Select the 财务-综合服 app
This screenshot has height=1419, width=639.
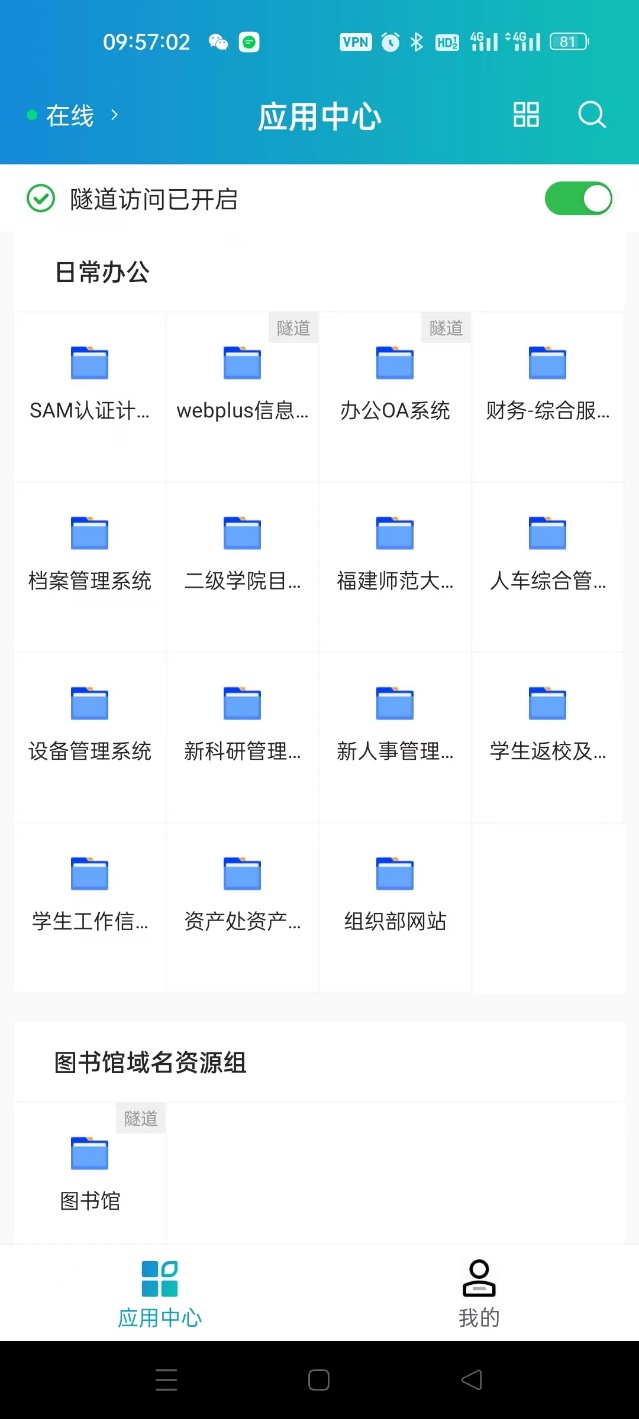click(547, 382)
